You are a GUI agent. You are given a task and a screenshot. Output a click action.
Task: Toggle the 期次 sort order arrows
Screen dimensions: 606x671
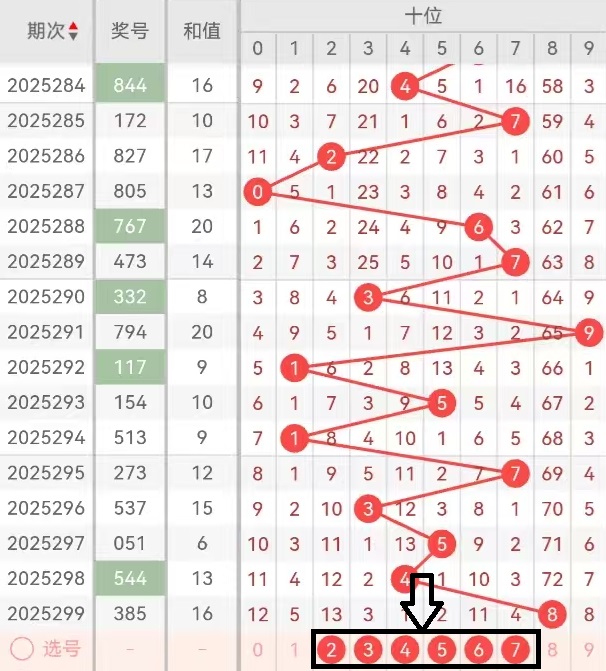pyautogui.click(x=73, y=31)
